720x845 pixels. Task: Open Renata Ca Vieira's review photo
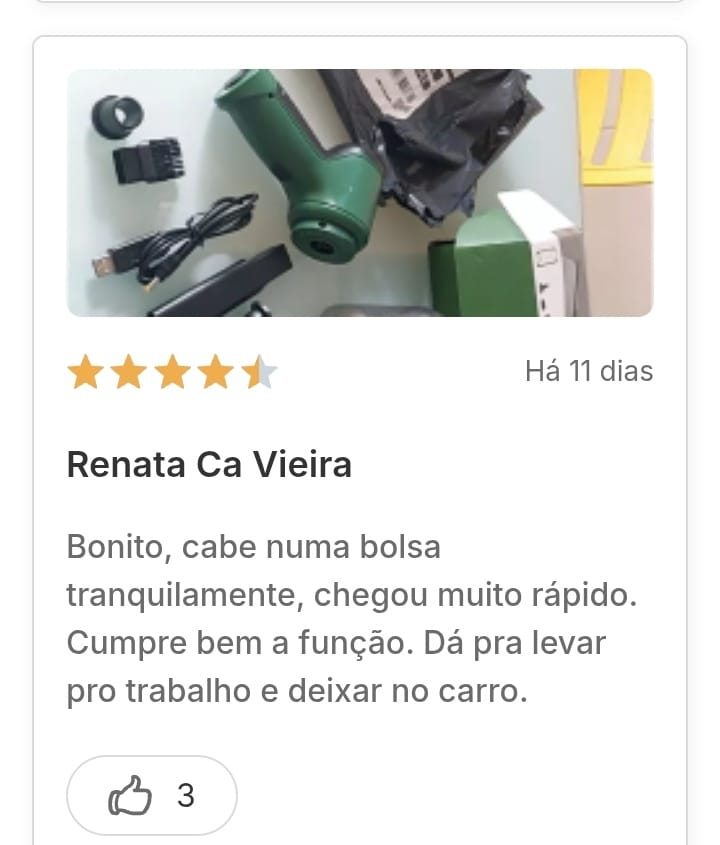pyautogui.click(x=360, y=193)
